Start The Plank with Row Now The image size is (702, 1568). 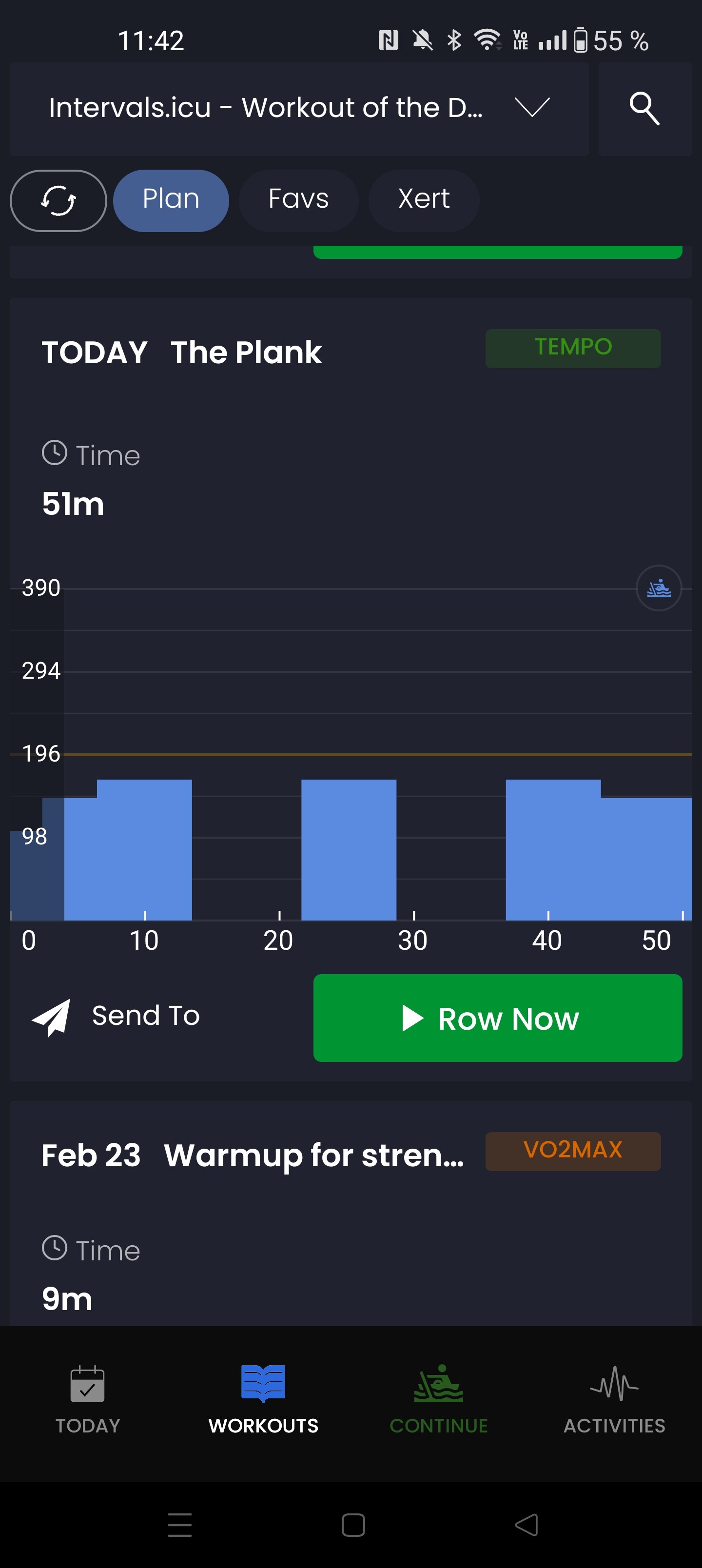497,1018
